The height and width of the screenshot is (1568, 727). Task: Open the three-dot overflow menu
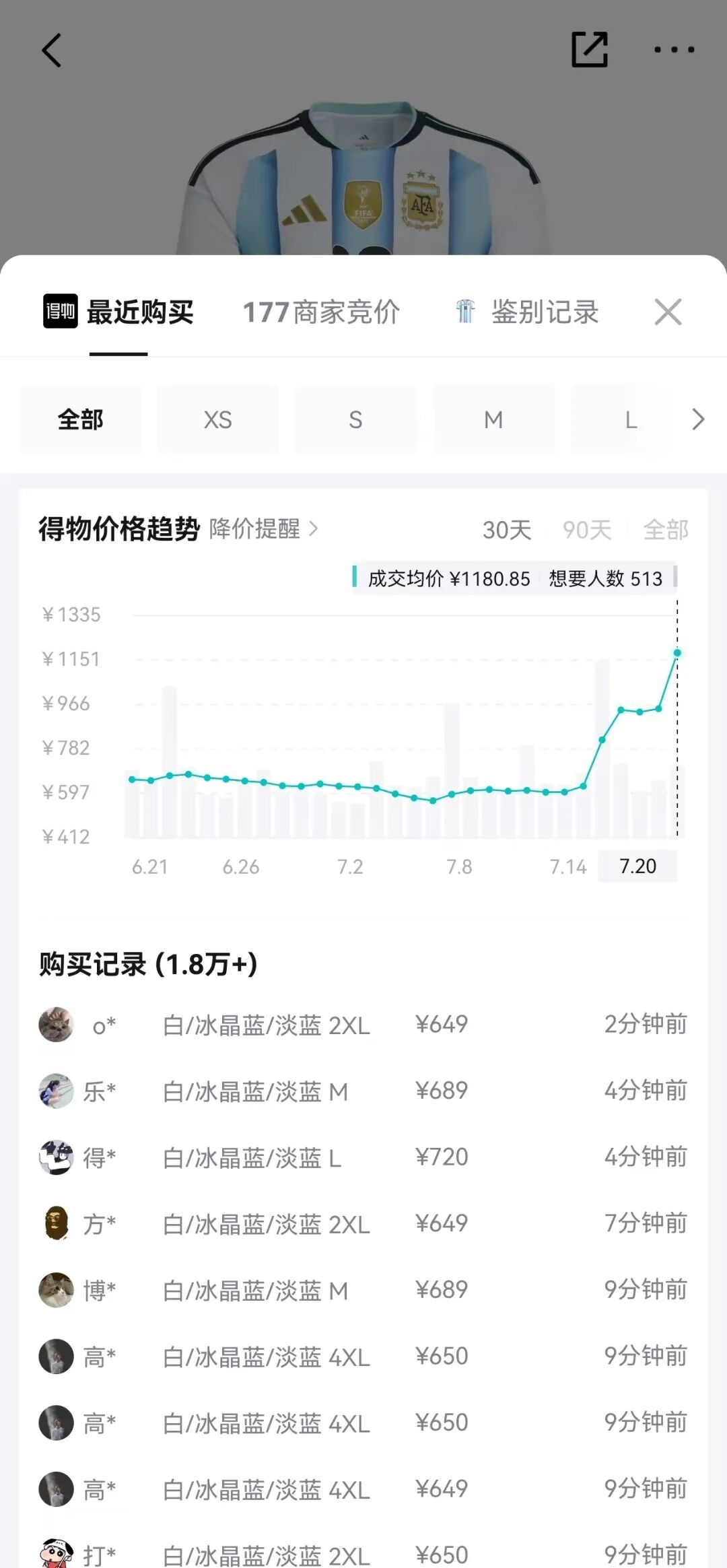click(674, 50)
